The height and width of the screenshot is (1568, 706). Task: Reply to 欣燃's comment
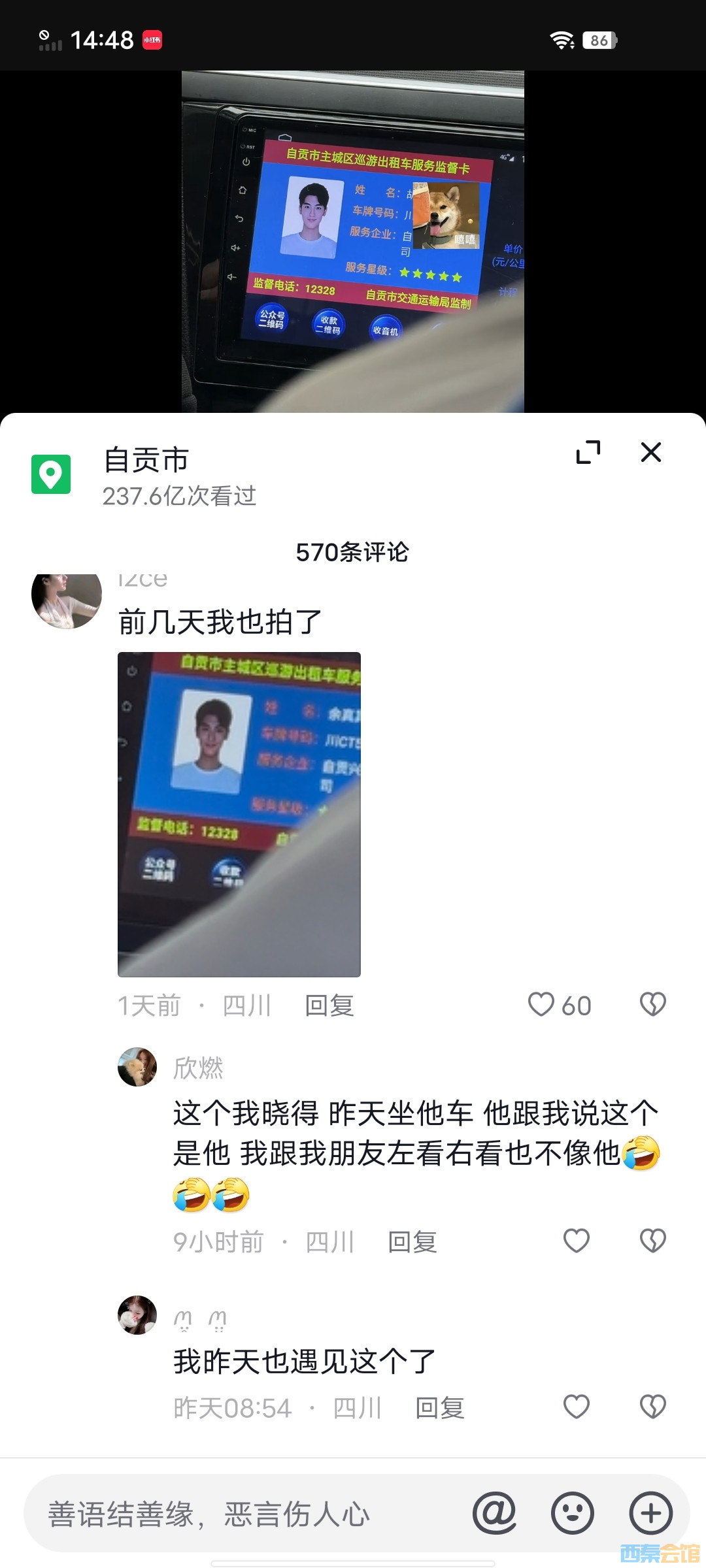(x=412, y=1241)
